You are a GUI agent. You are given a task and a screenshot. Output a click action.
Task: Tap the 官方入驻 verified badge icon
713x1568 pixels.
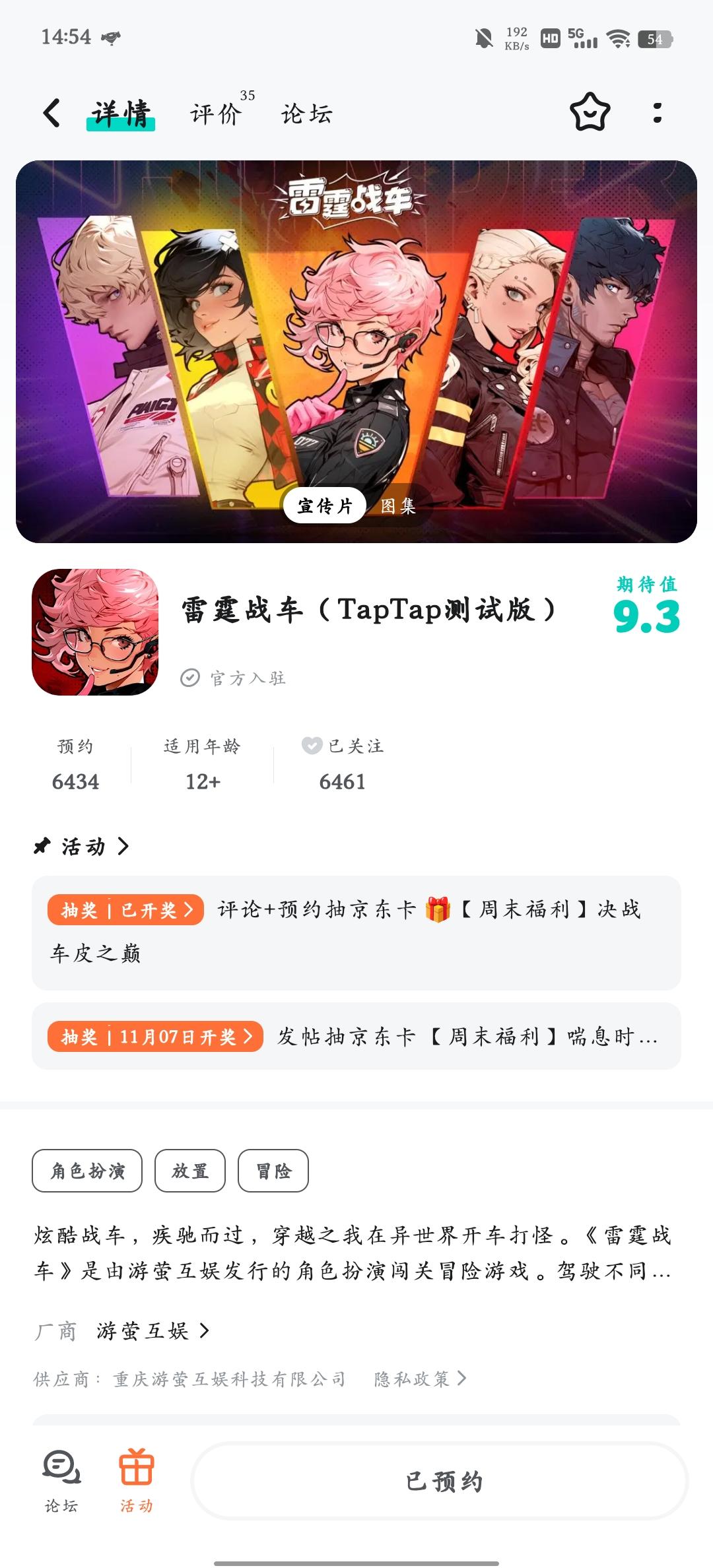click(189, 676)
